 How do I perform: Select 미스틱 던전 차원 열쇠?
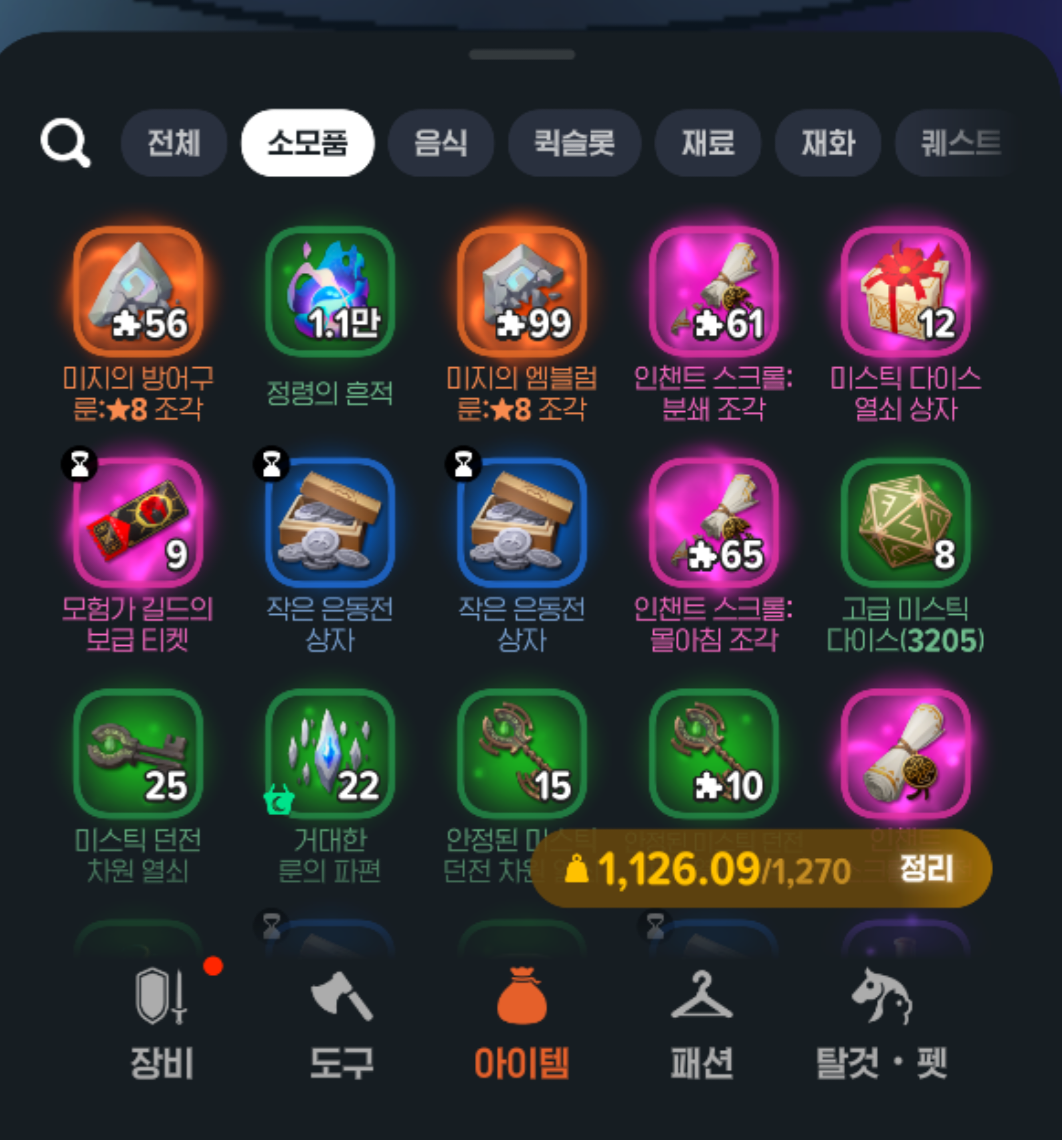tap(138, 754)
